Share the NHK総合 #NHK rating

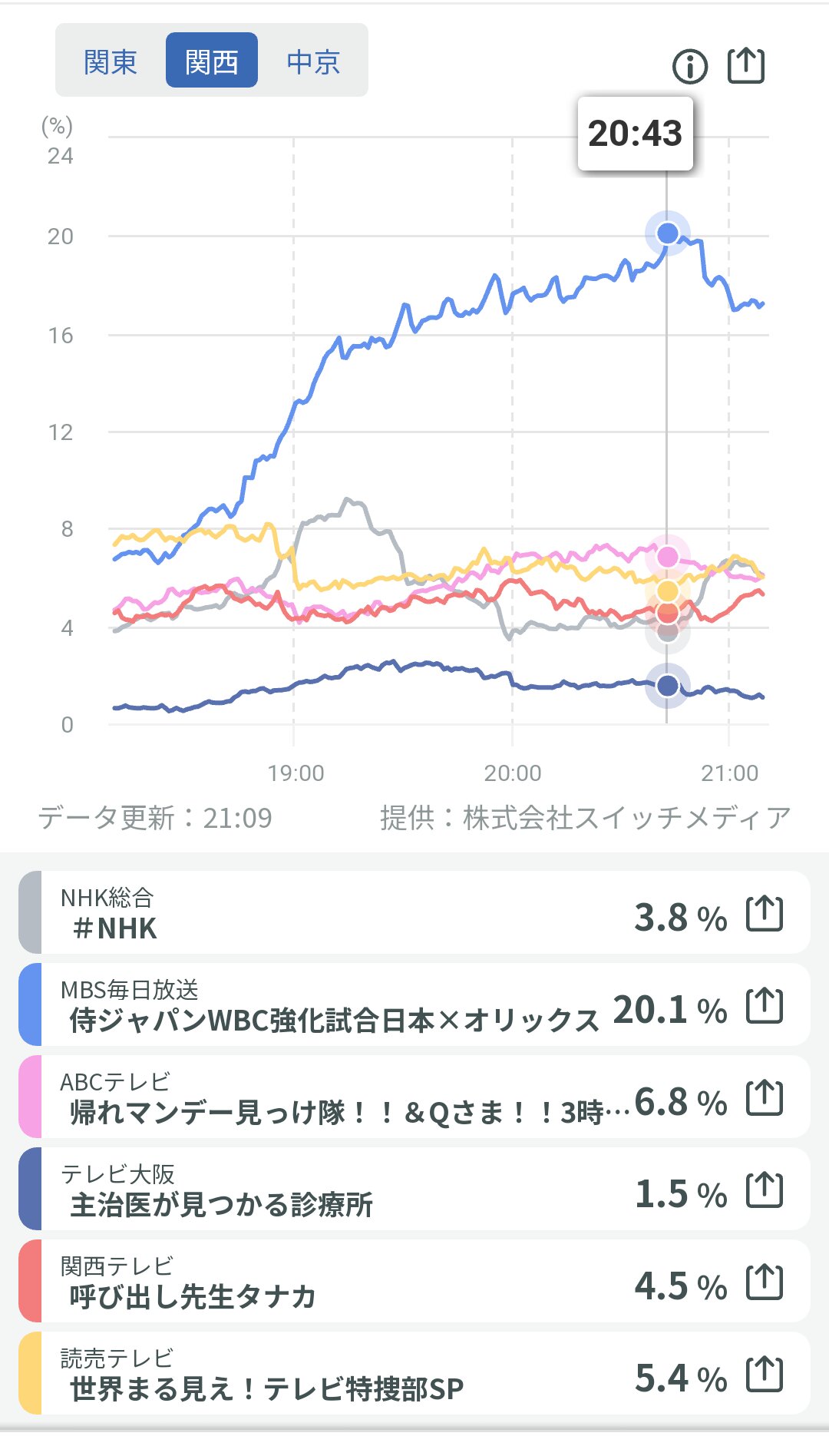(765, 914)
